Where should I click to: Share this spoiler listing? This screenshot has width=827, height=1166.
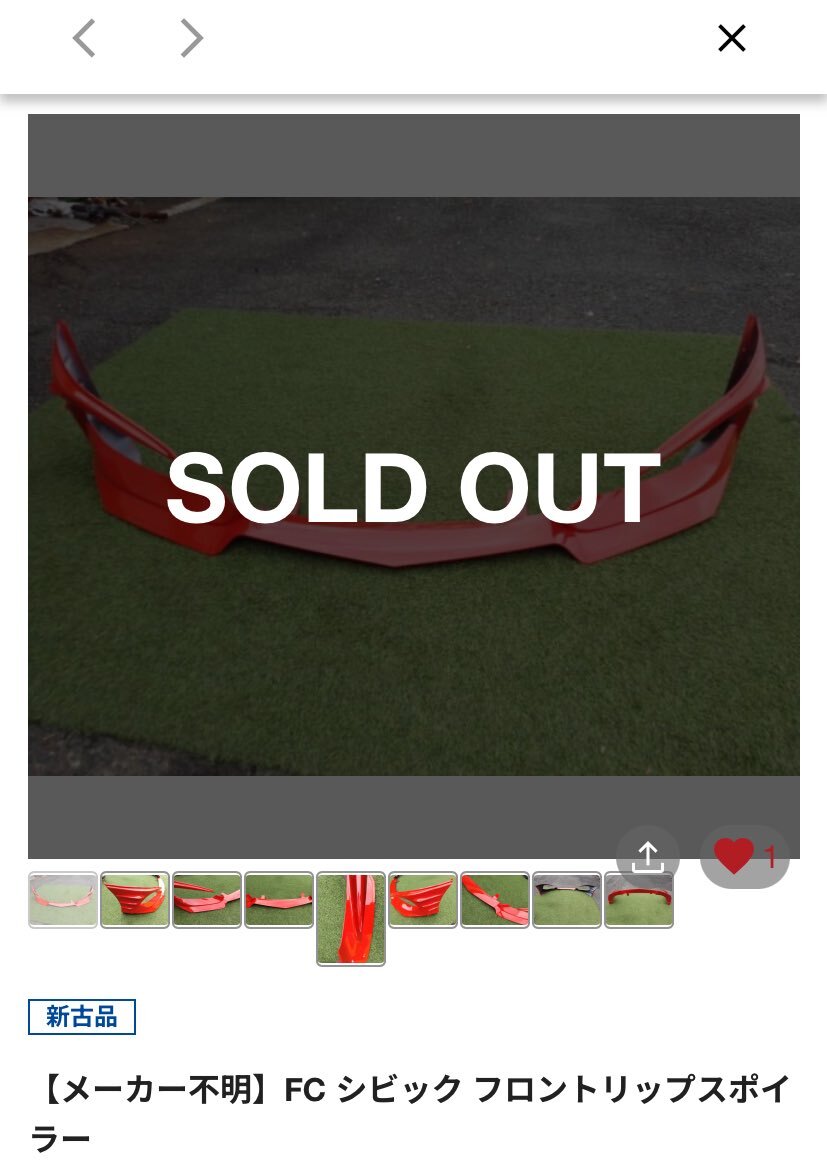pyautogui.click(x=648, y=857)
